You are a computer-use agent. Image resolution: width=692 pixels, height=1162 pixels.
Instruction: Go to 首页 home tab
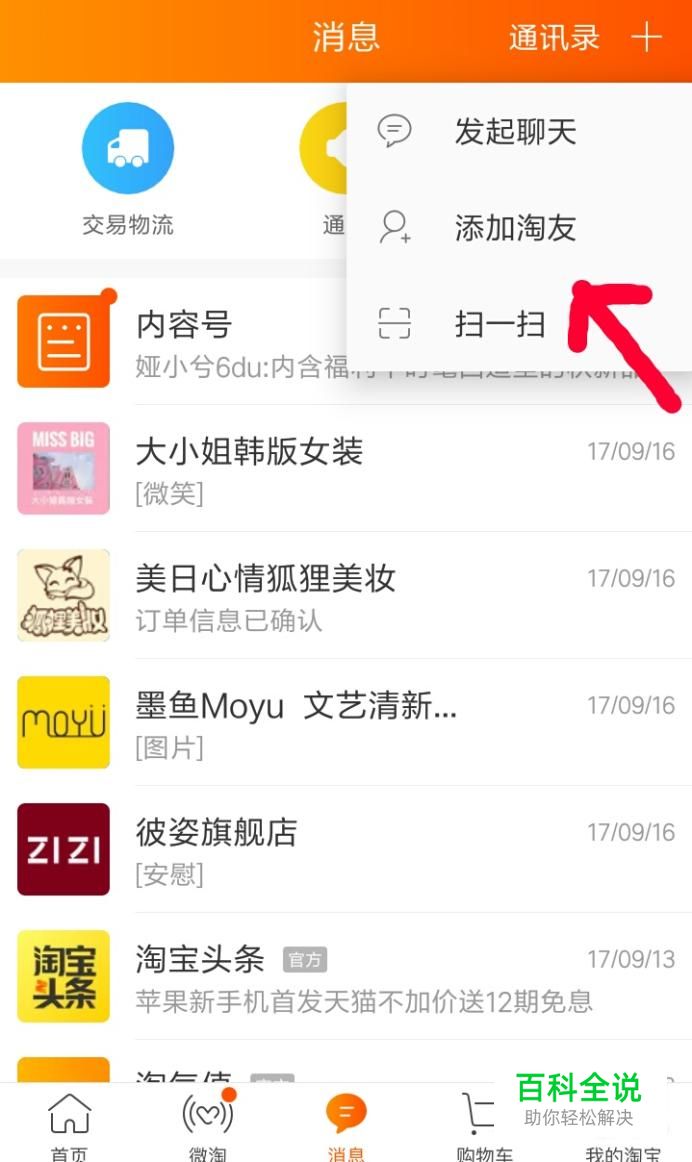point(69,1125)
